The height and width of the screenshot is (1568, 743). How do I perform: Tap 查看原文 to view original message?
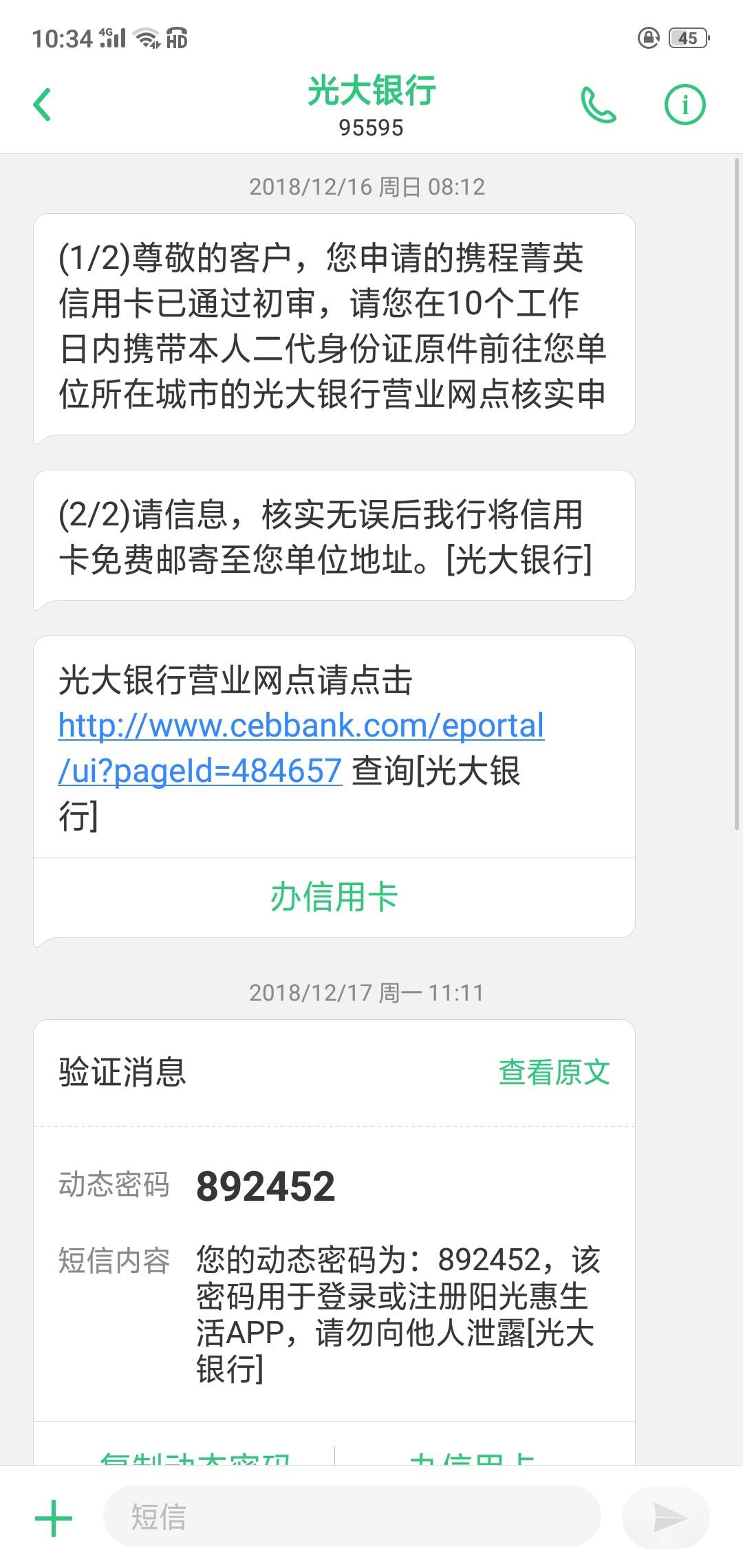[553, 1072]
